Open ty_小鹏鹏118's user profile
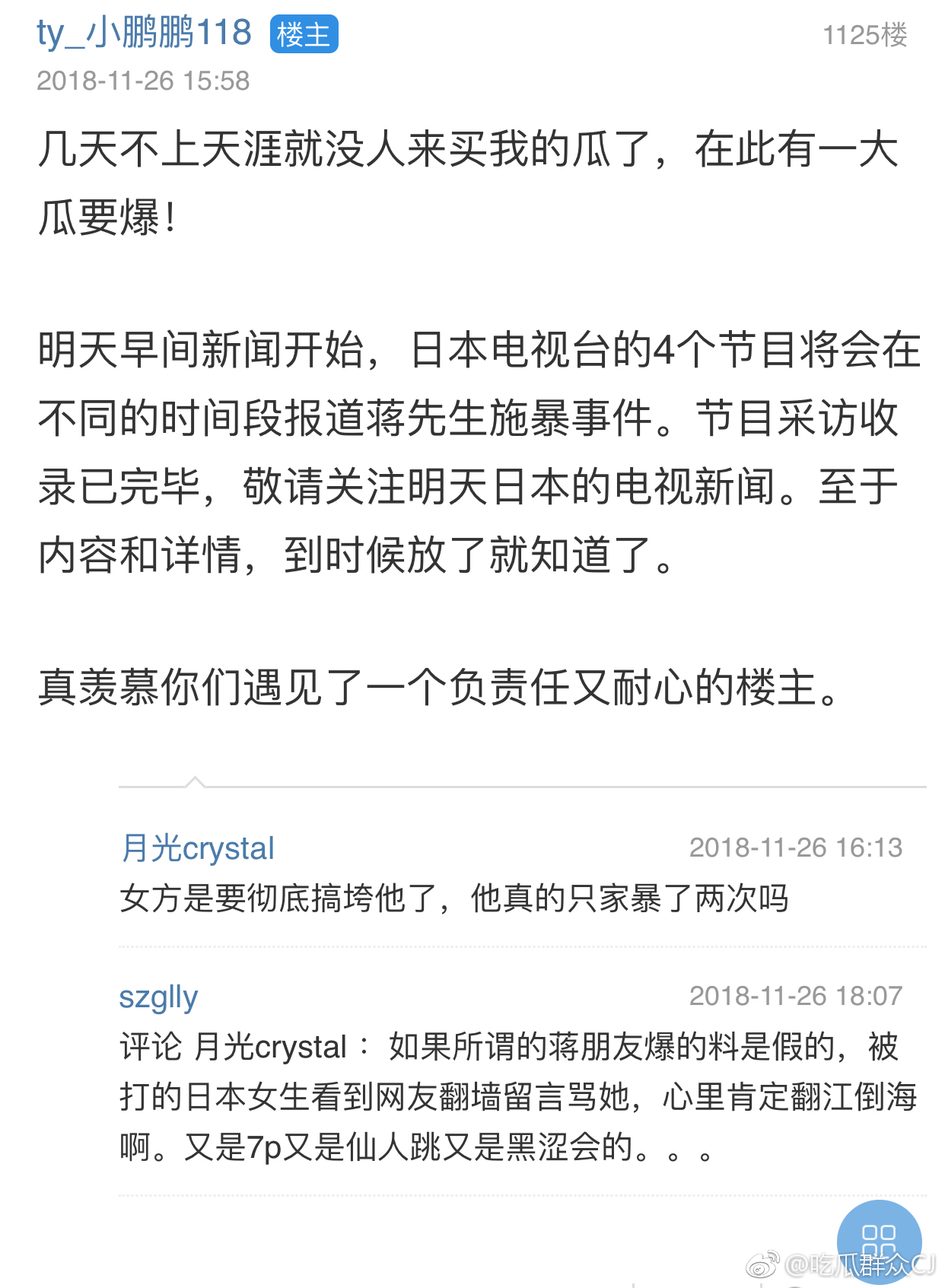945x1288 pixels. (x=145, y=33)
